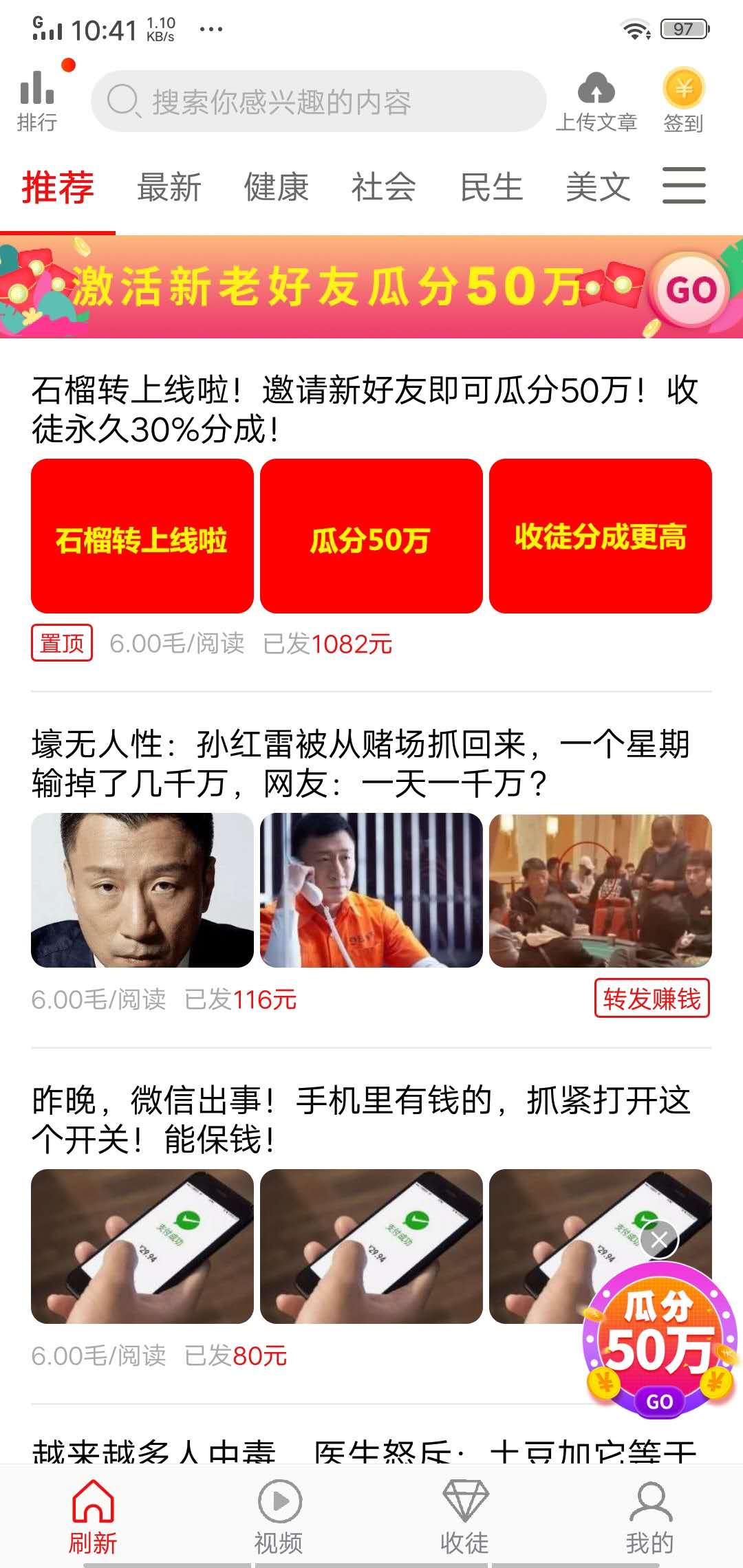Open the 视频 video play icon
Screen dimensions: 743x1568
[278, 1503]
